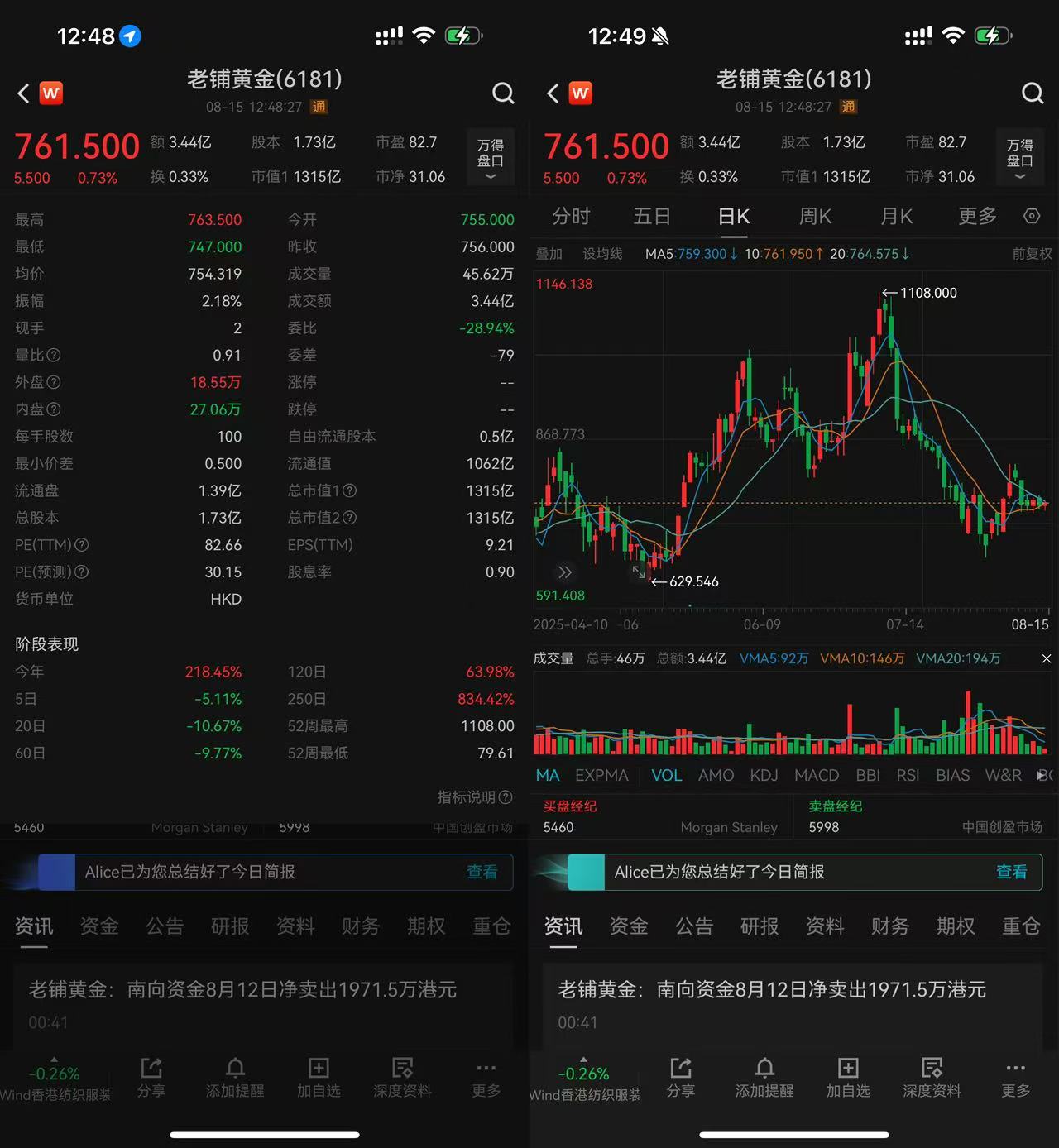This screenshot has height=1148, width=1059.
Task: Tap 叠加 to overlay another stock
Action: coord(549,254)
